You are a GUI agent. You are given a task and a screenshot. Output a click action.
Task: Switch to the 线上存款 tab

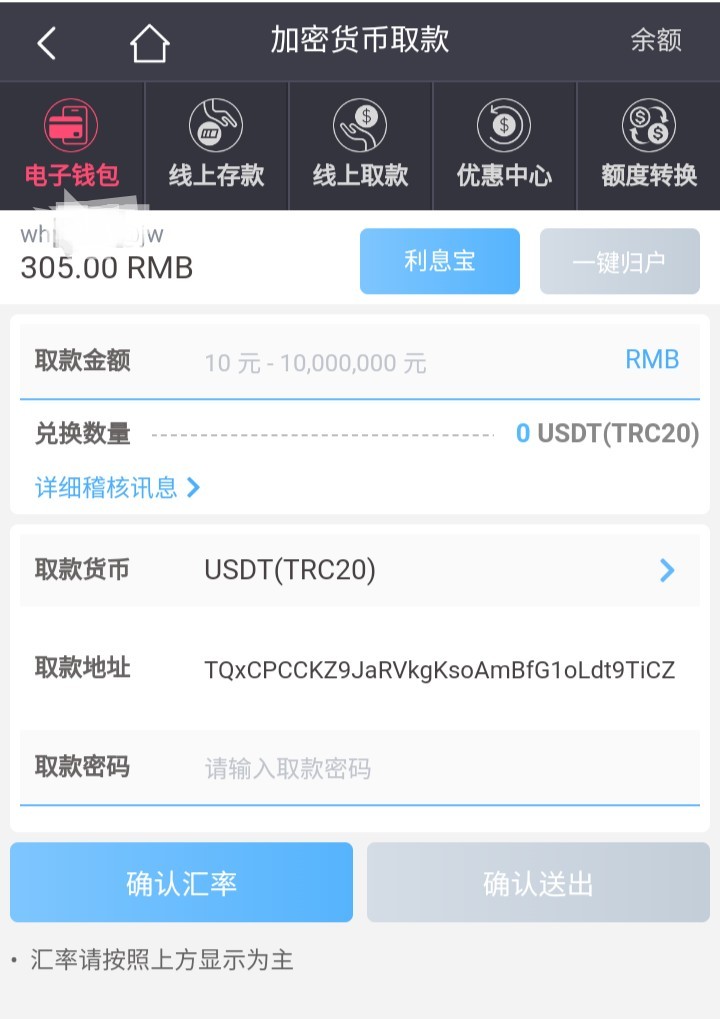[216, 146]
